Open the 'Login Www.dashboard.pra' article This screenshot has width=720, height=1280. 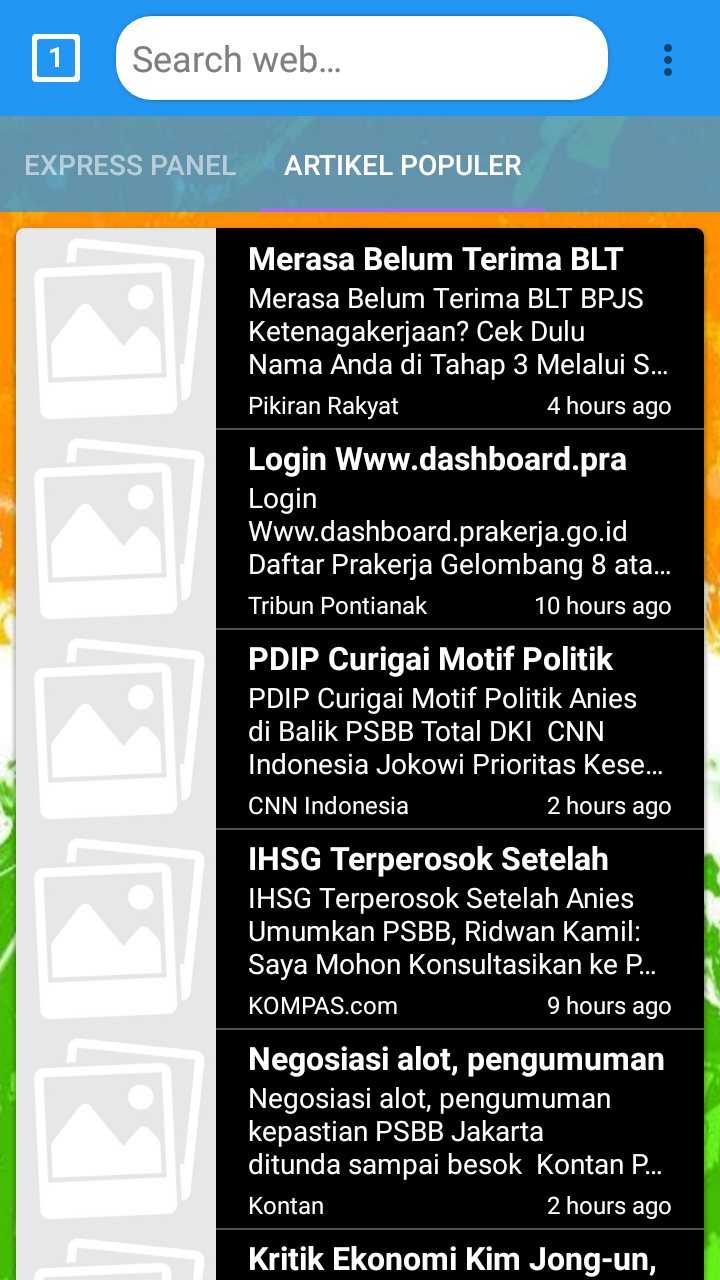point(437,458)
